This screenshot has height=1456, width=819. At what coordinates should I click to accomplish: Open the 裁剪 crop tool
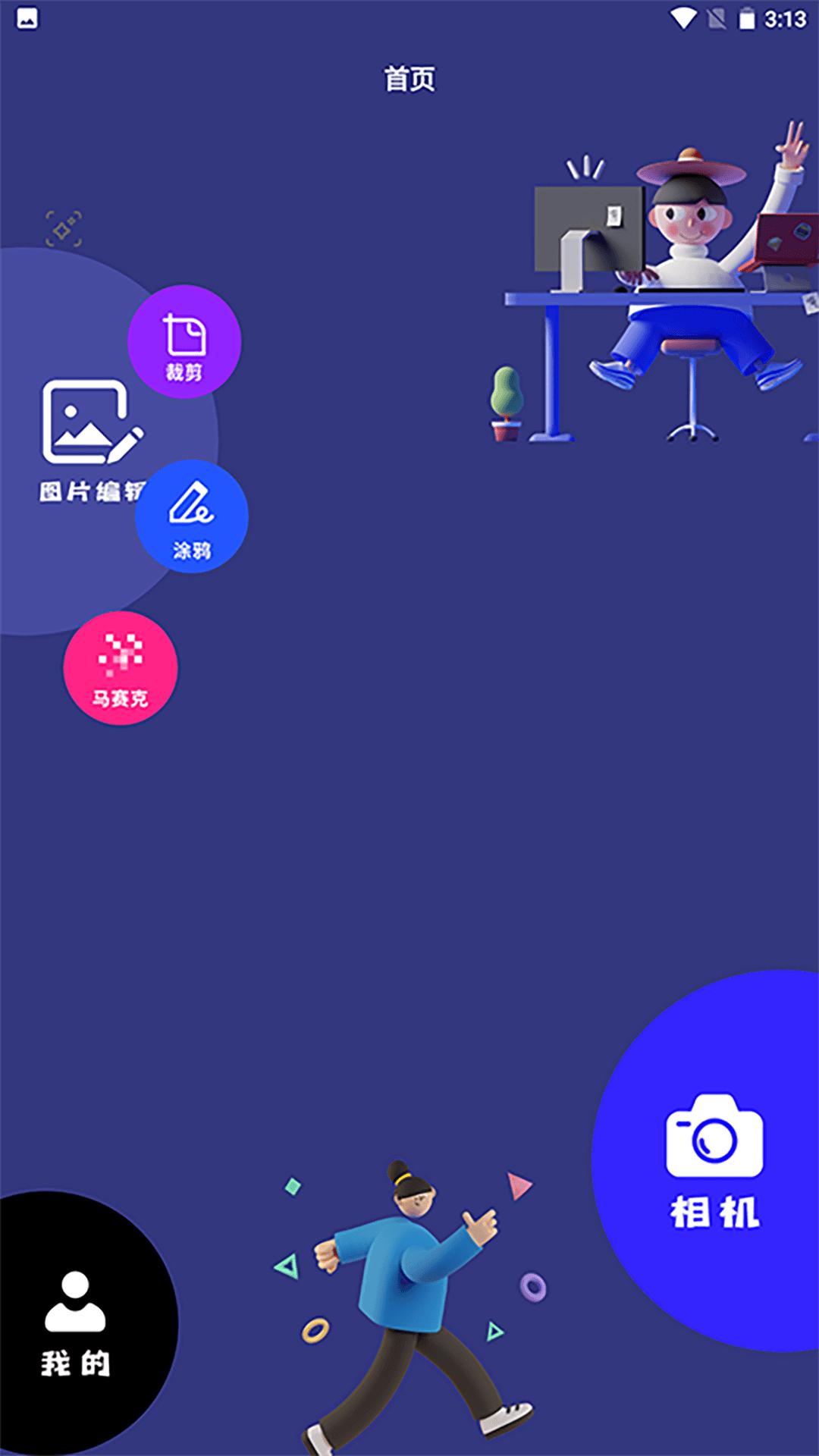pos(184,342)
